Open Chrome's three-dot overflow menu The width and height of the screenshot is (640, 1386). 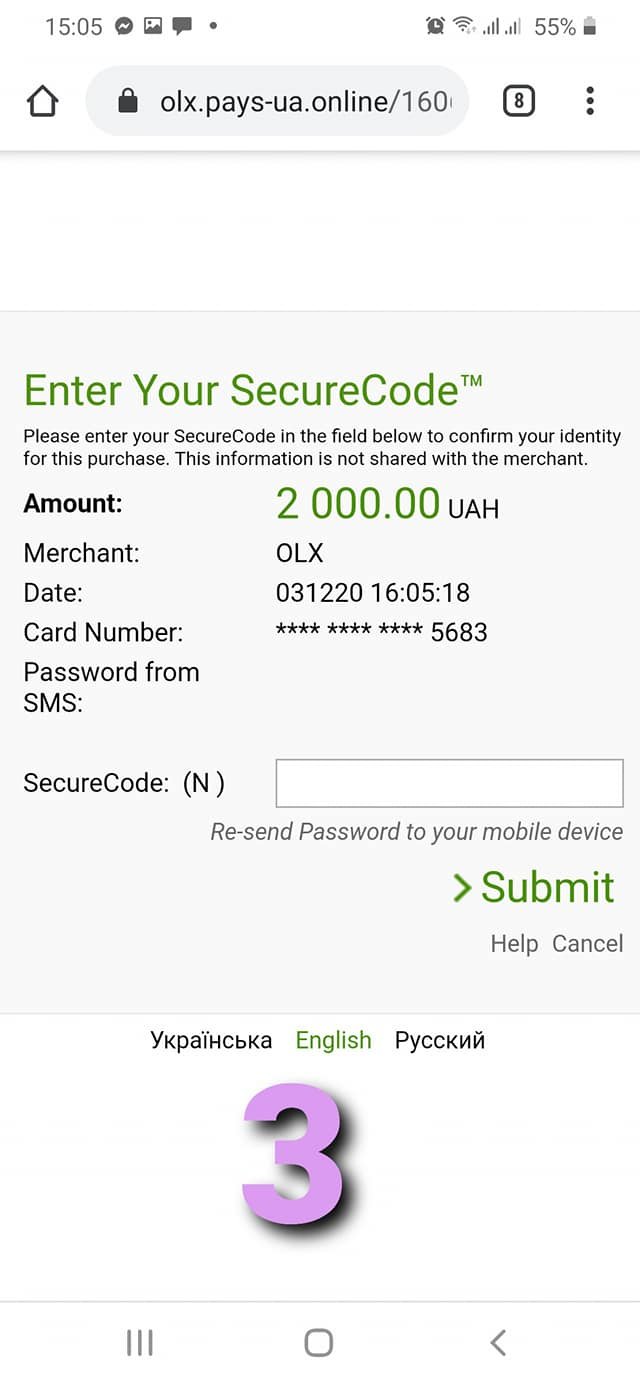(x=590, y=101)
